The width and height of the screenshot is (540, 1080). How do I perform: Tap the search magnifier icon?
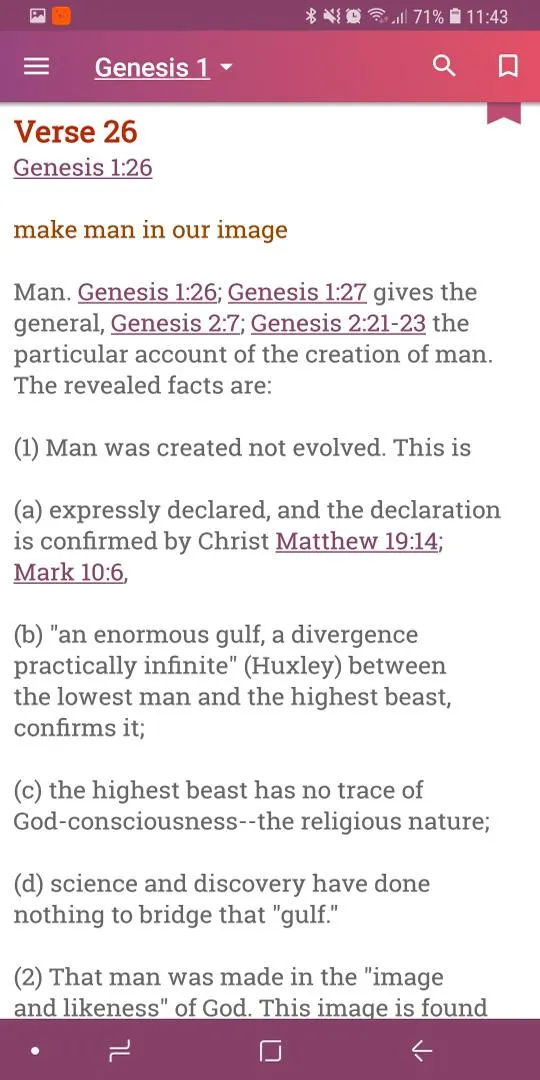point(444,66)
